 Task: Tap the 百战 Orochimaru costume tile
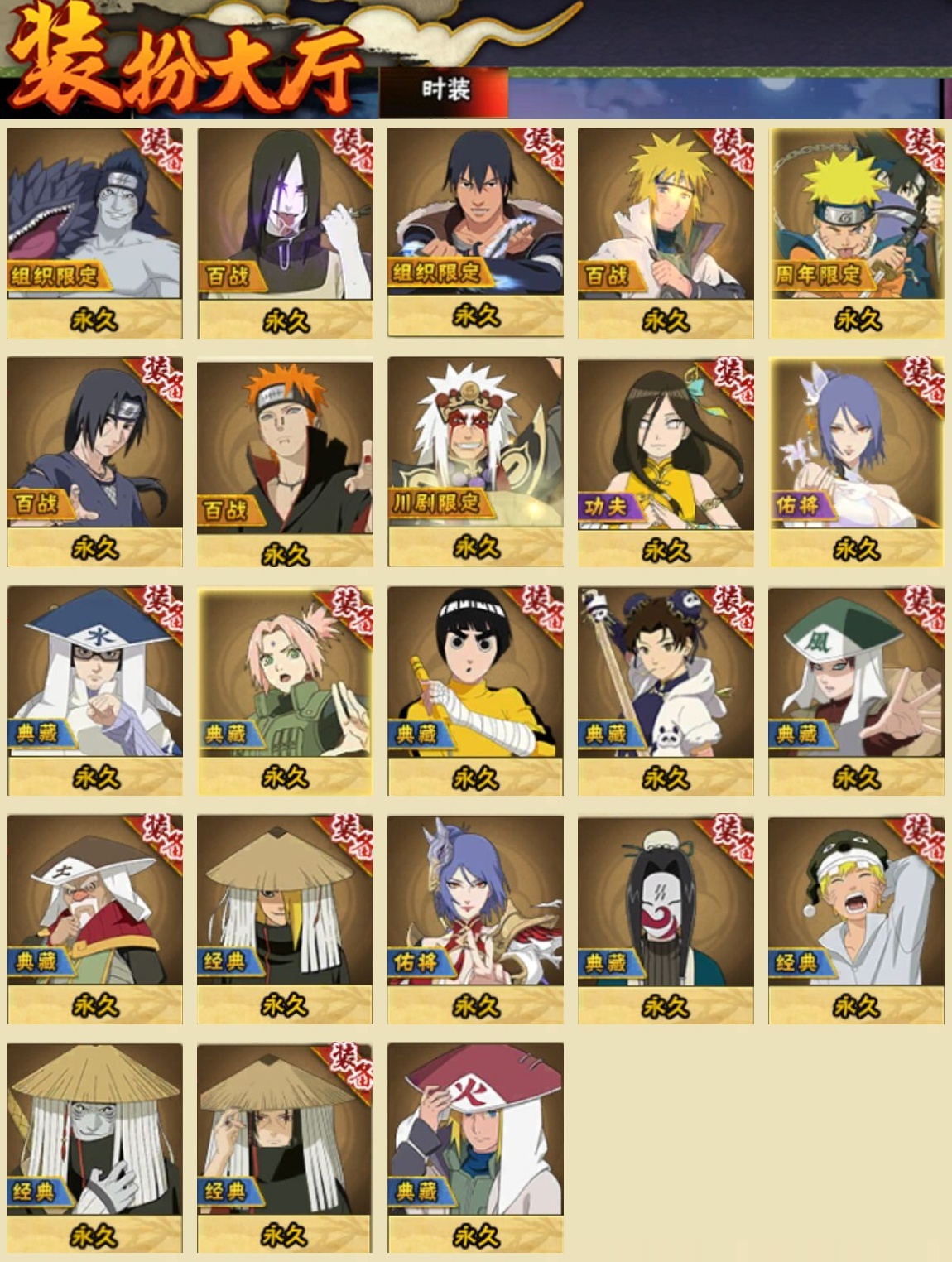coord(285,224)
